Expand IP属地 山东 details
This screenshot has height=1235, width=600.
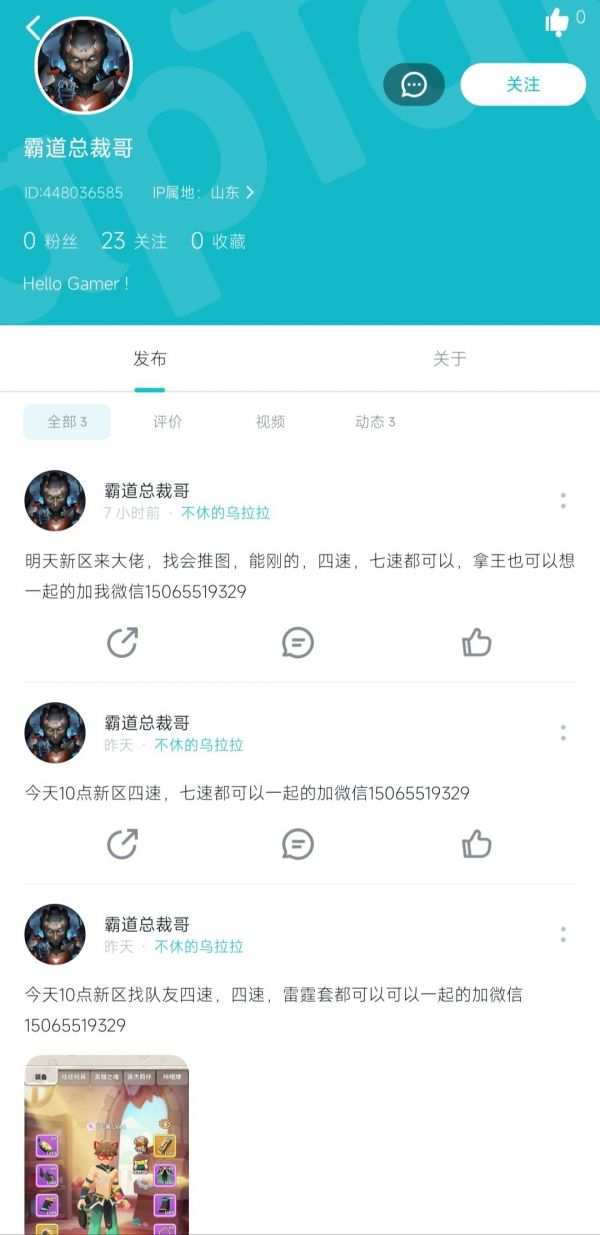click(204, 192)
